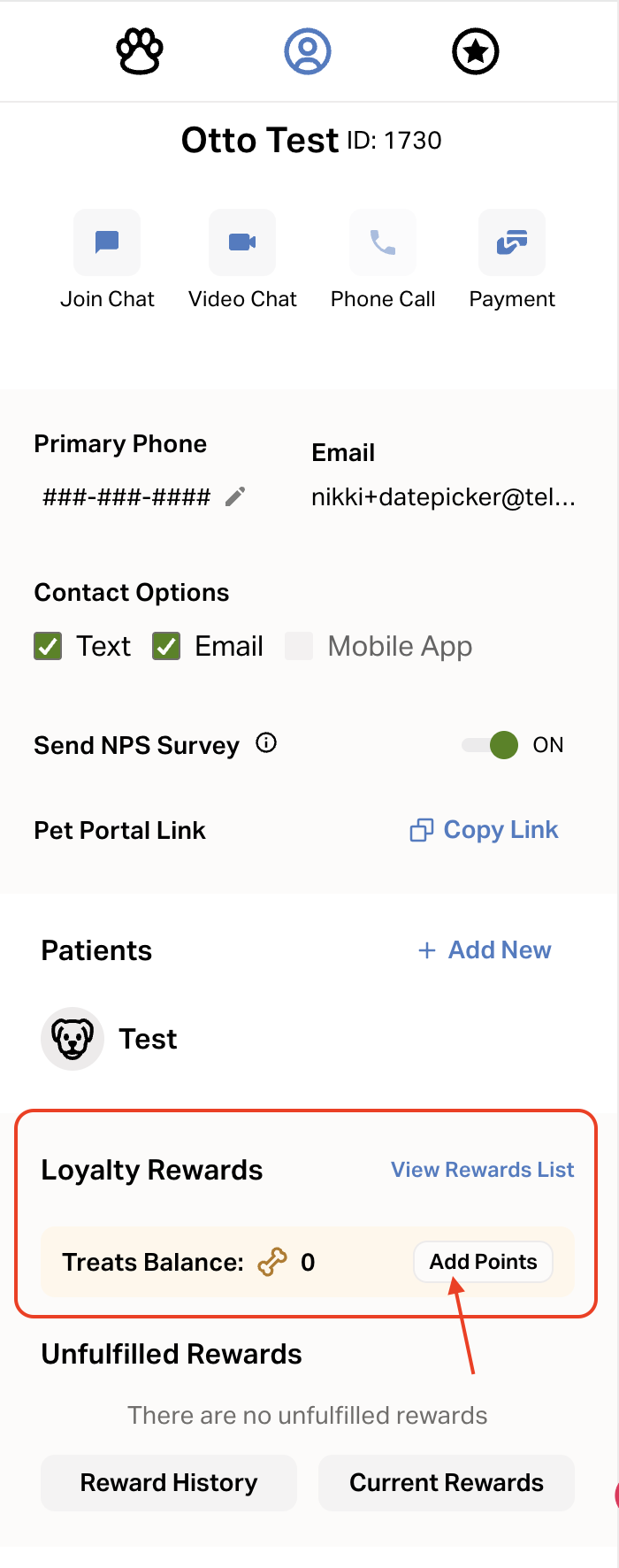
Task: Edit the primary phone number
Action: point(235,496)
